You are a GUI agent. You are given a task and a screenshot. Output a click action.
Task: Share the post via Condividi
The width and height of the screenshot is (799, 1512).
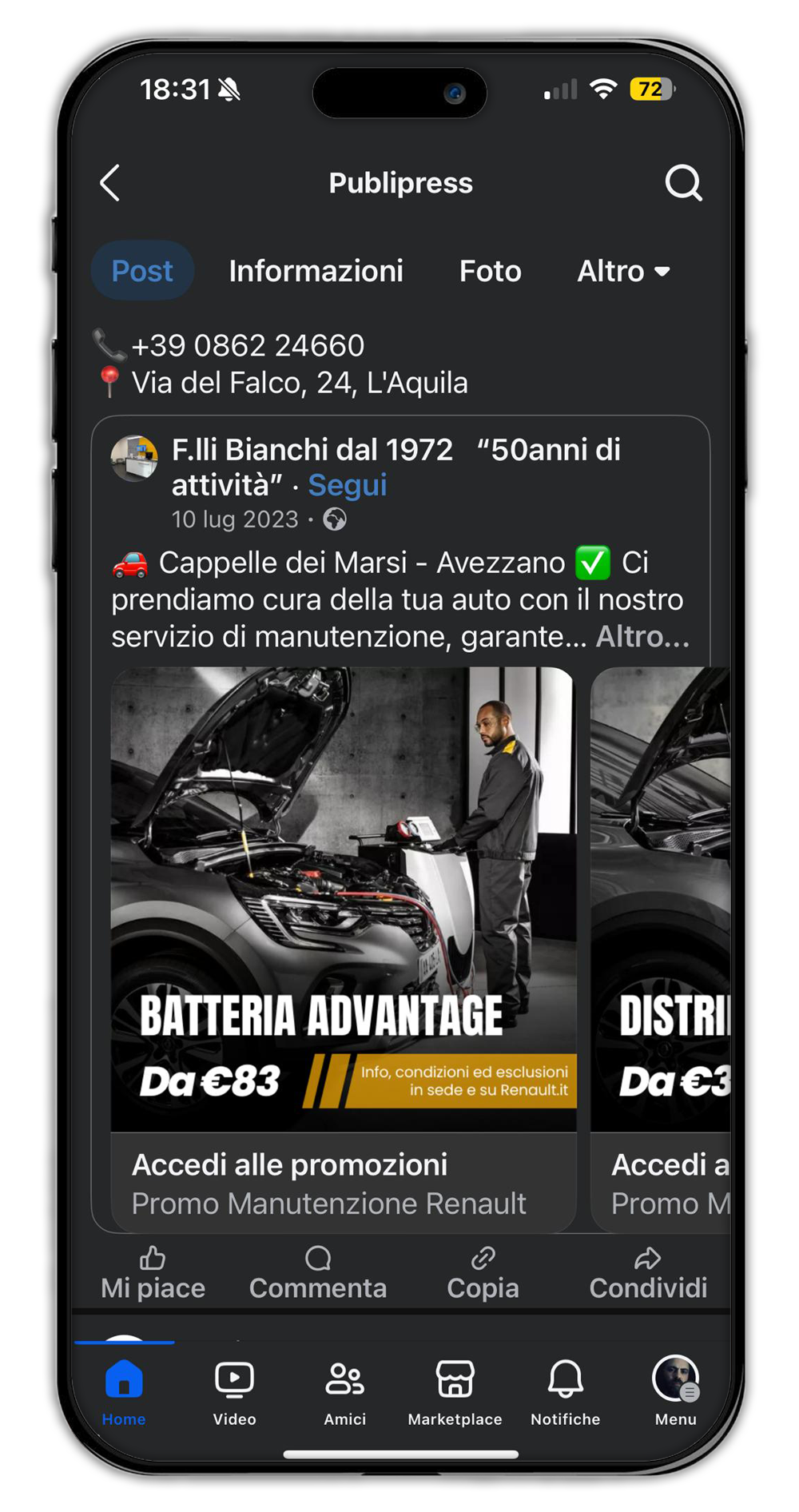coord(648,1273)
